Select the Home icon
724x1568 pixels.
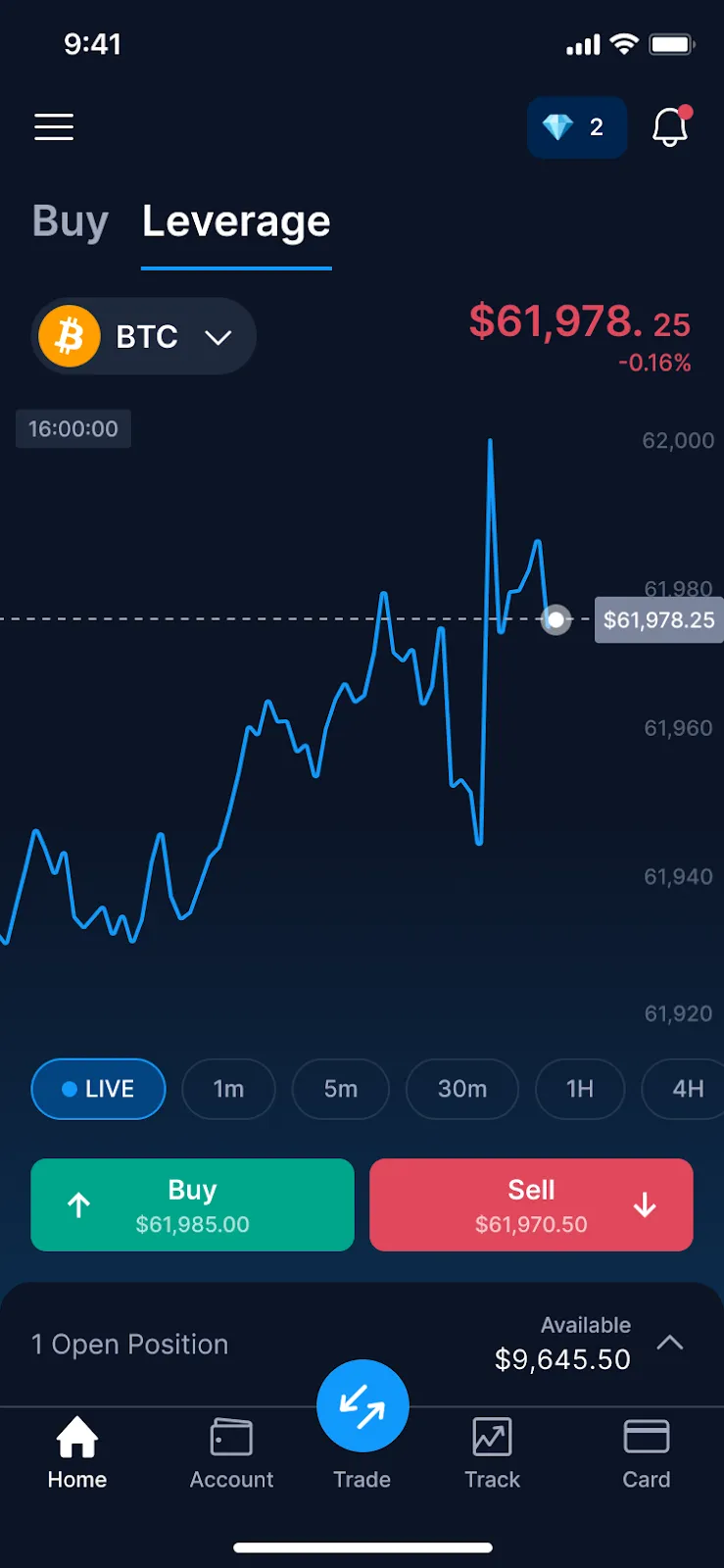click(76, 1438)
